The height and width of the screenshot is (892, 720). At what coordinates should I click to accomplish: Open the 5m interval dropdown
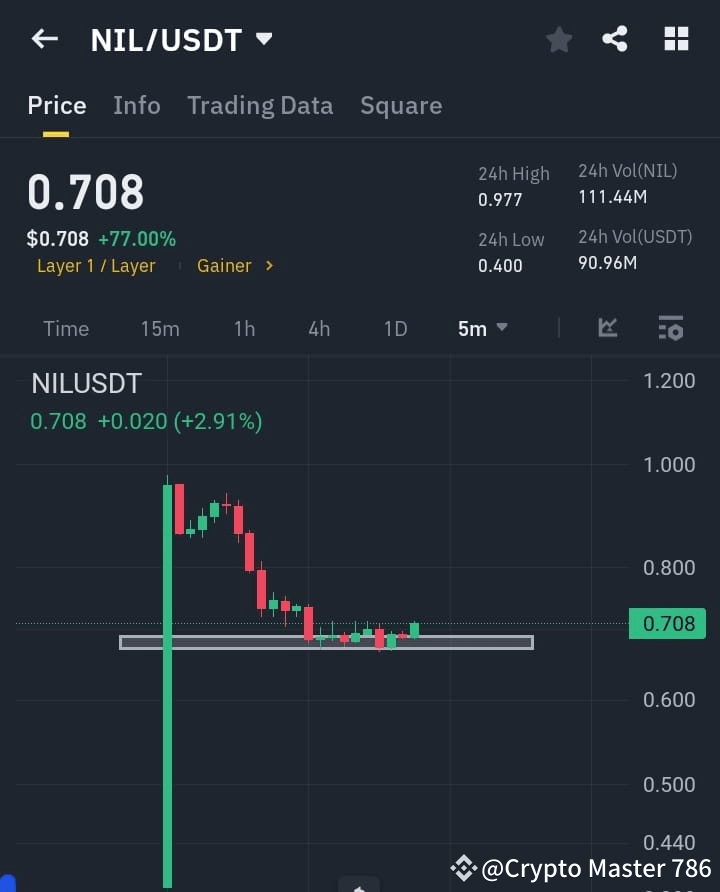coord(482,328)
